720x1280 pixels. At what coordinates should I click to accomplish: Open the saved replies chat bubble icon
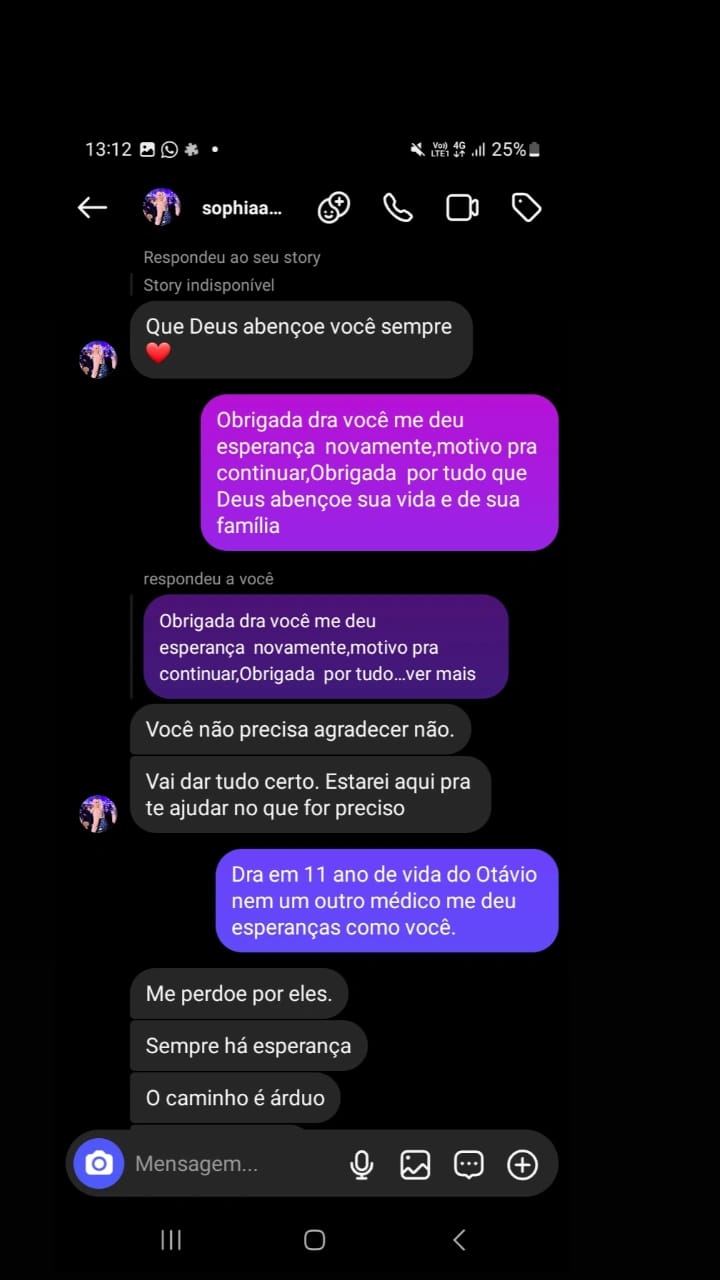pos(468,1164)
